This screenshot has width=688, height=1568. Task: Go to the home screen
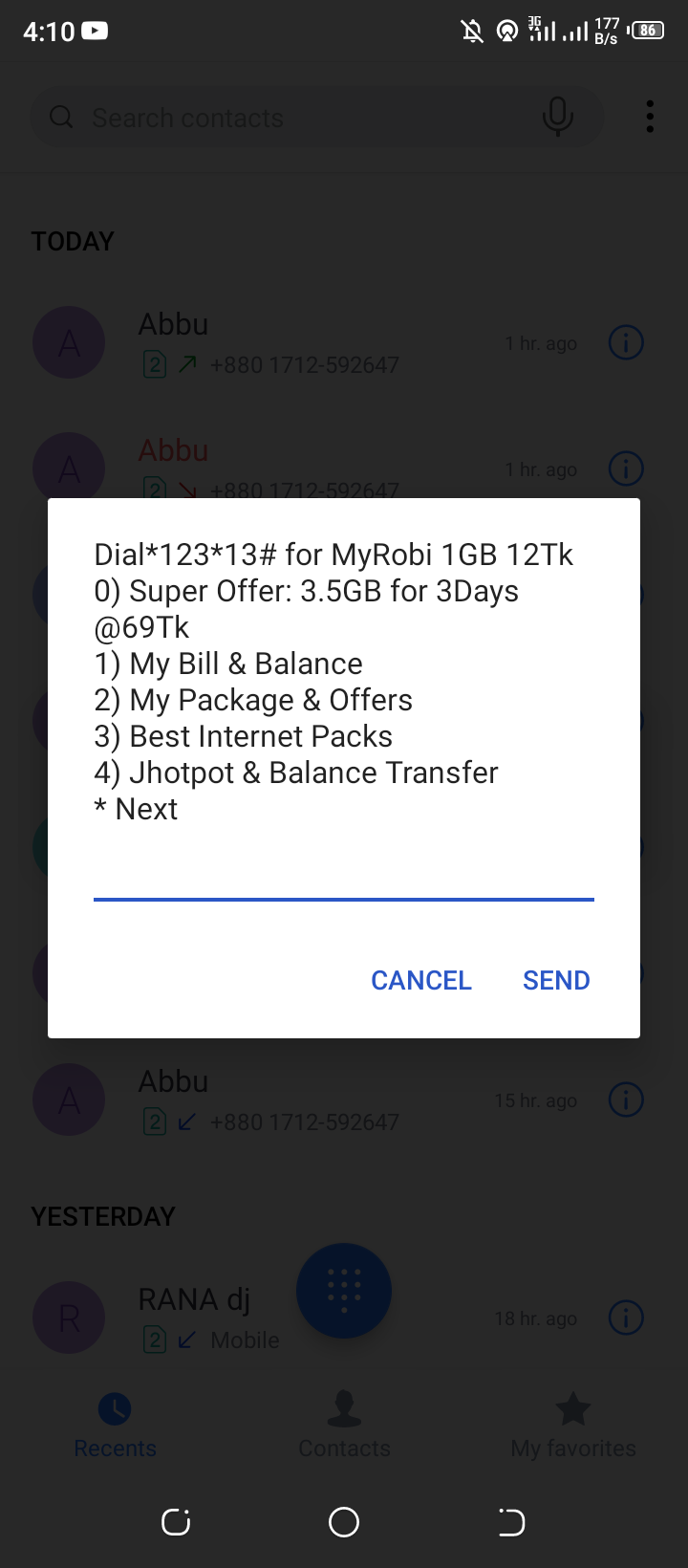(344, 1521)
